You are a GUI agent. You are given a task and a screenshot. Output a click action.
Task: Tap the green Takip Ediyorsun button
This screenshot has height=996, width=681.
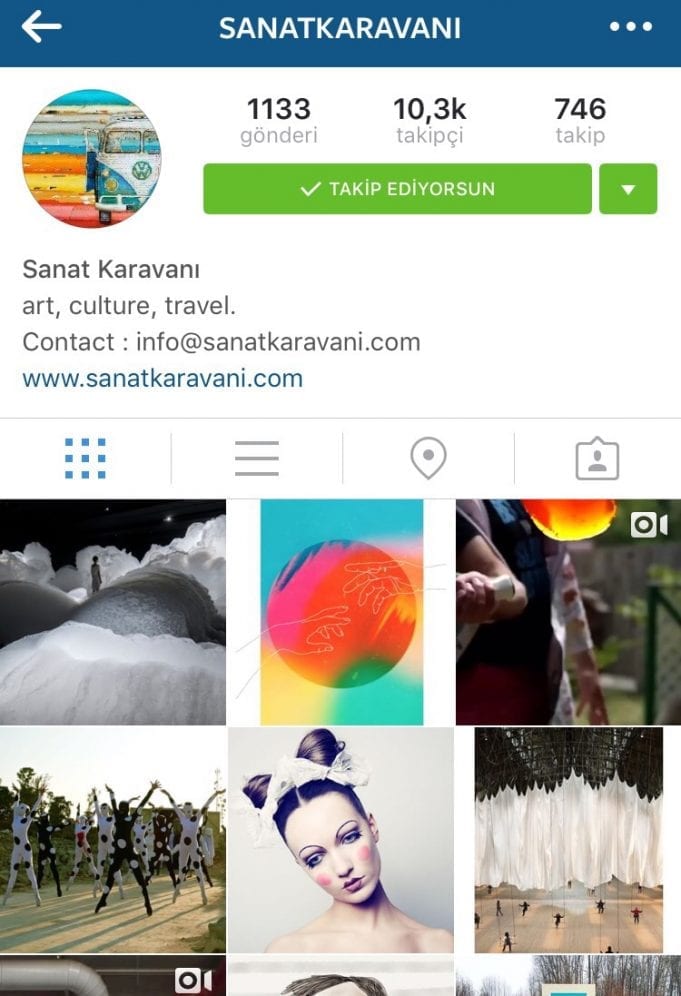397,189
